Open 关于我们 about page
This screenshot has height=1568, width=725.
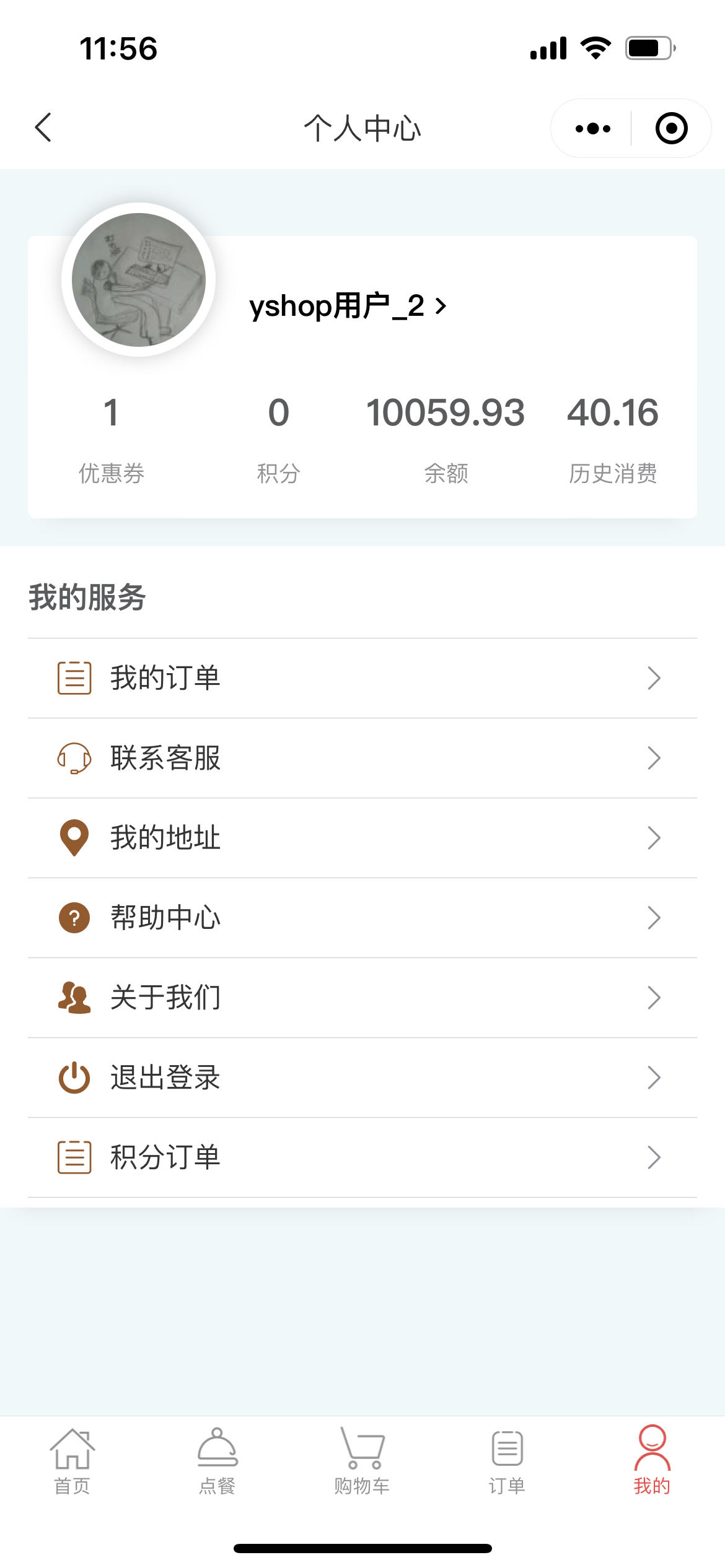(x=362, y=998)
